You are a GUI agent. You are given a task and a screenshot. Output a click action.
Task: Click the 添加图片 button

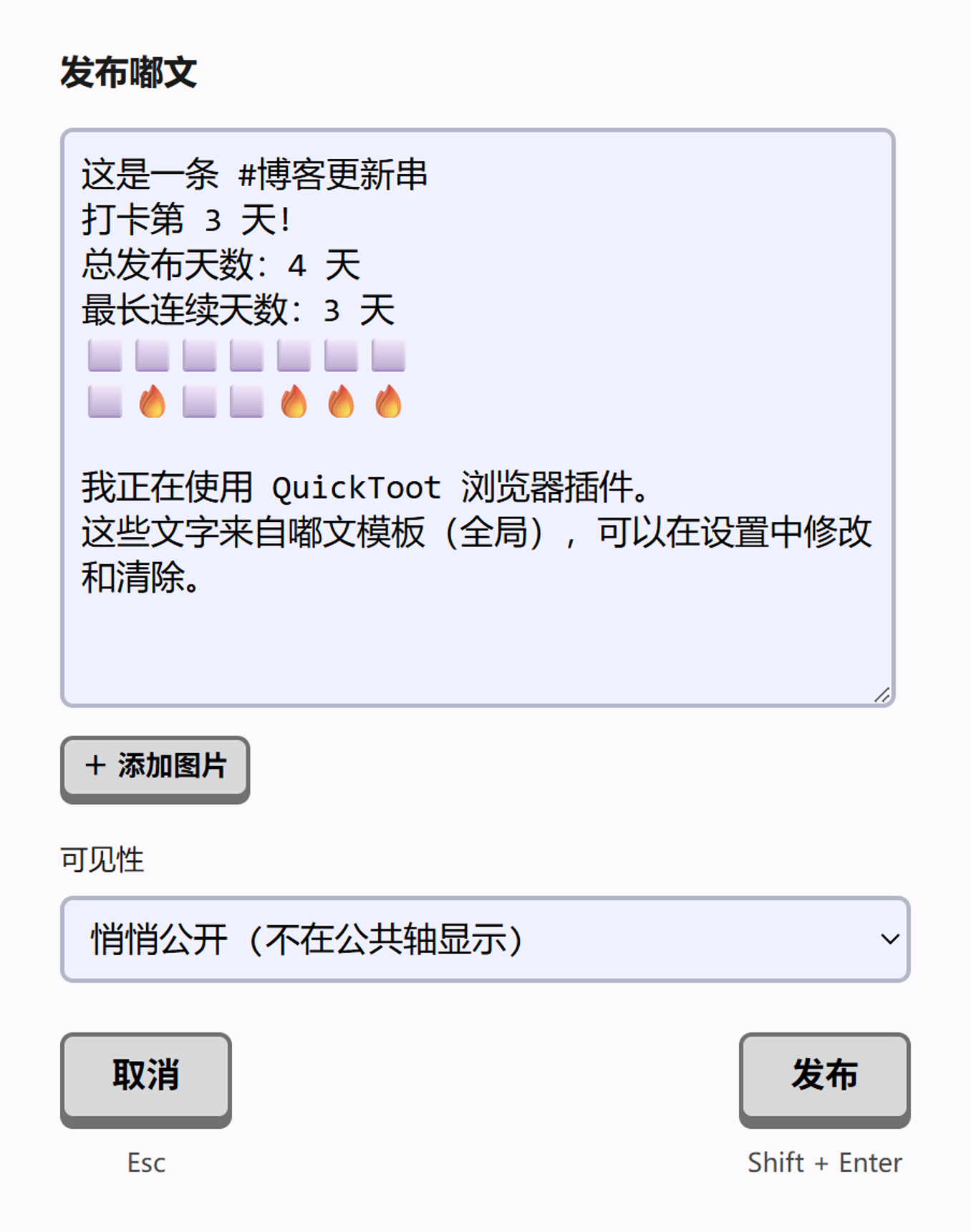click(155, 768)
